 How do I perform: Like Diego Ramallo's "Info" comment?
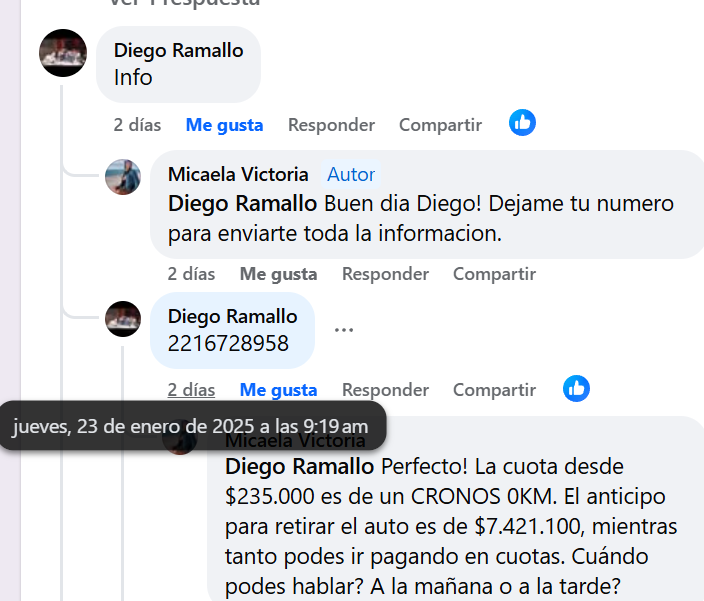click(224, 125)
